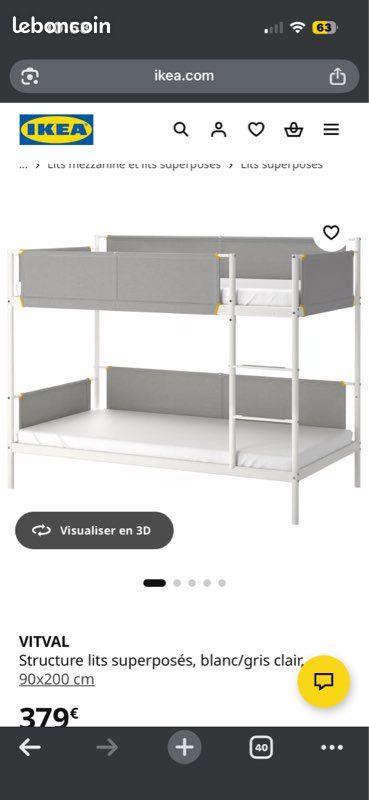
Task: Open the hamburger menu
Action: [331, 130]
